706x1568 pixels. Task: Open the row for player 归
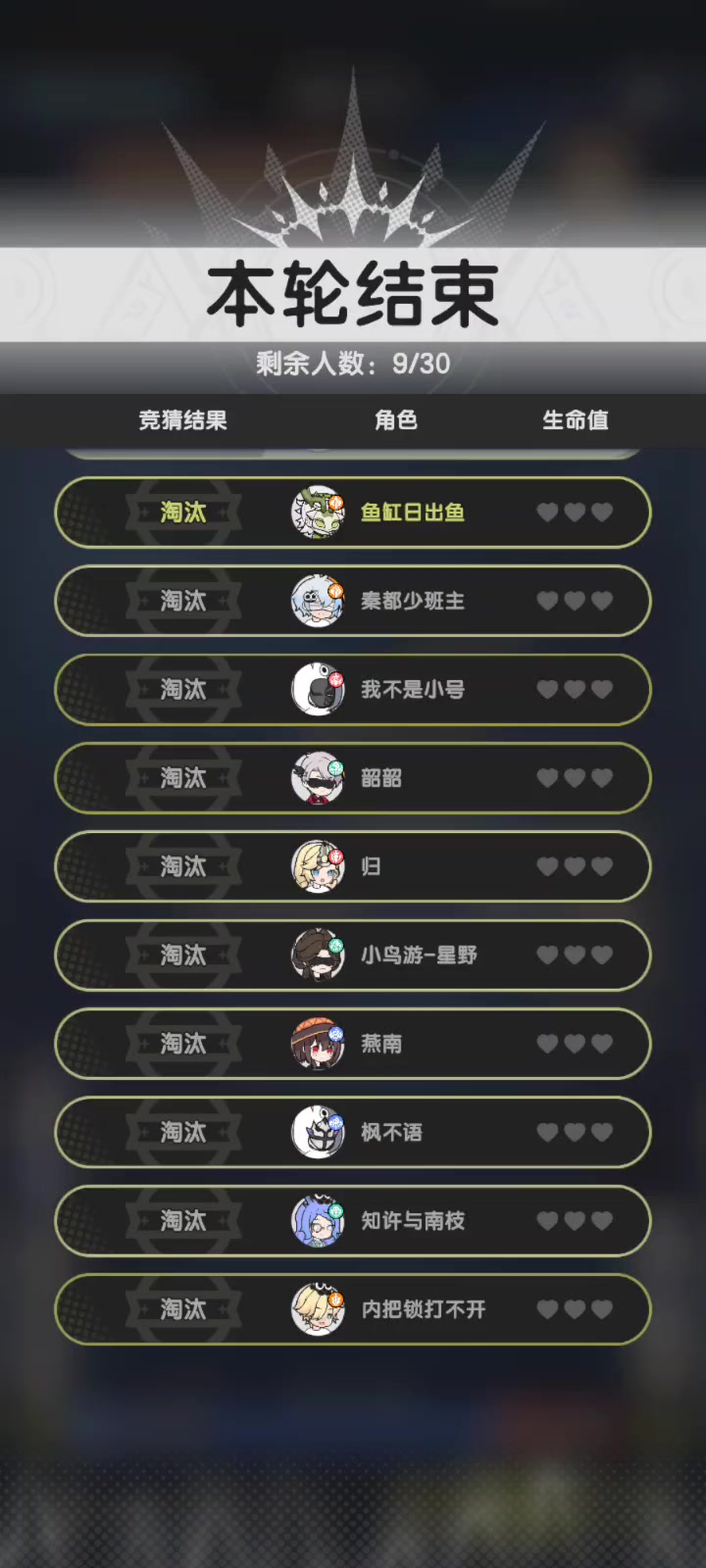(353, 866)
